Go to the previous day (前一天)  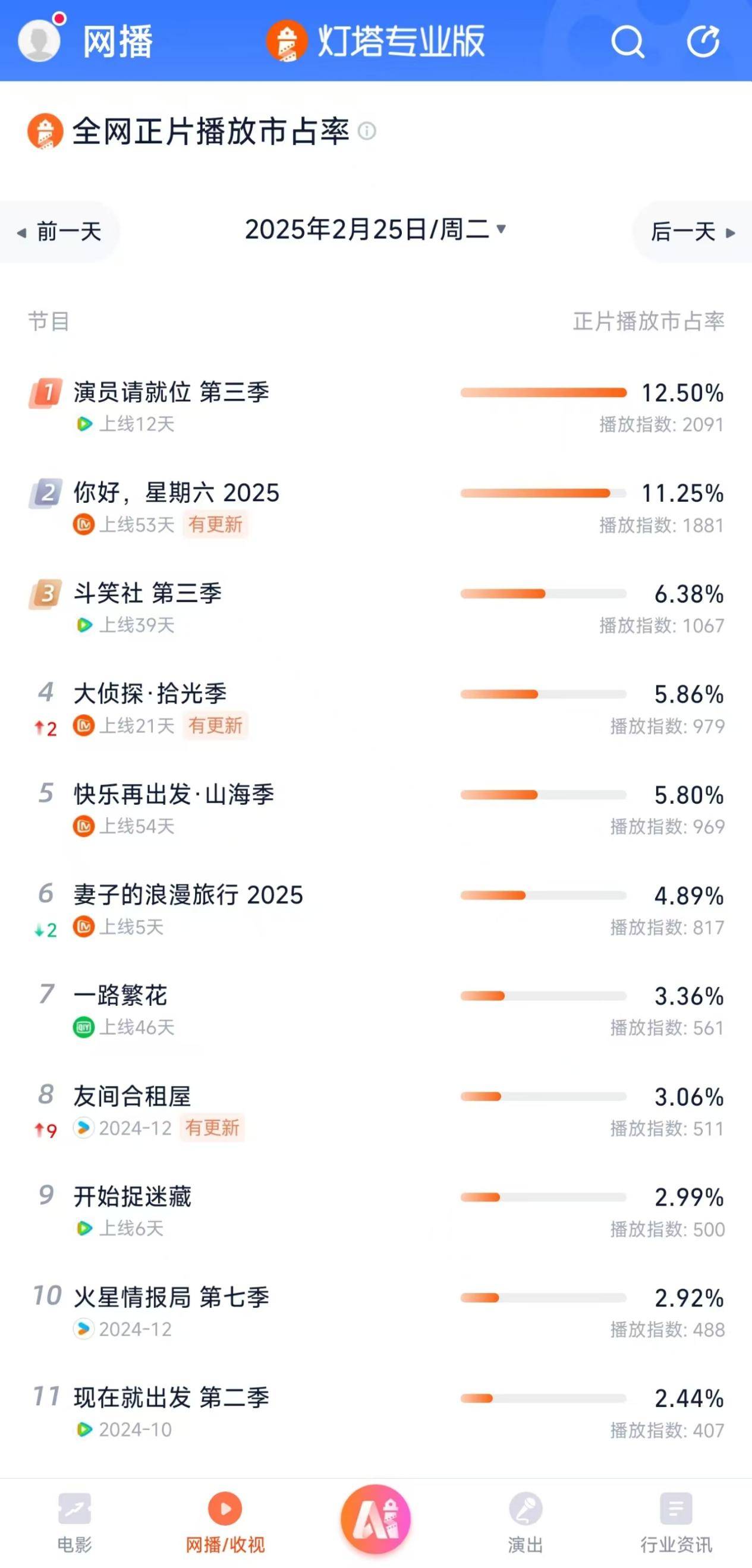click(x=59, y=232)
